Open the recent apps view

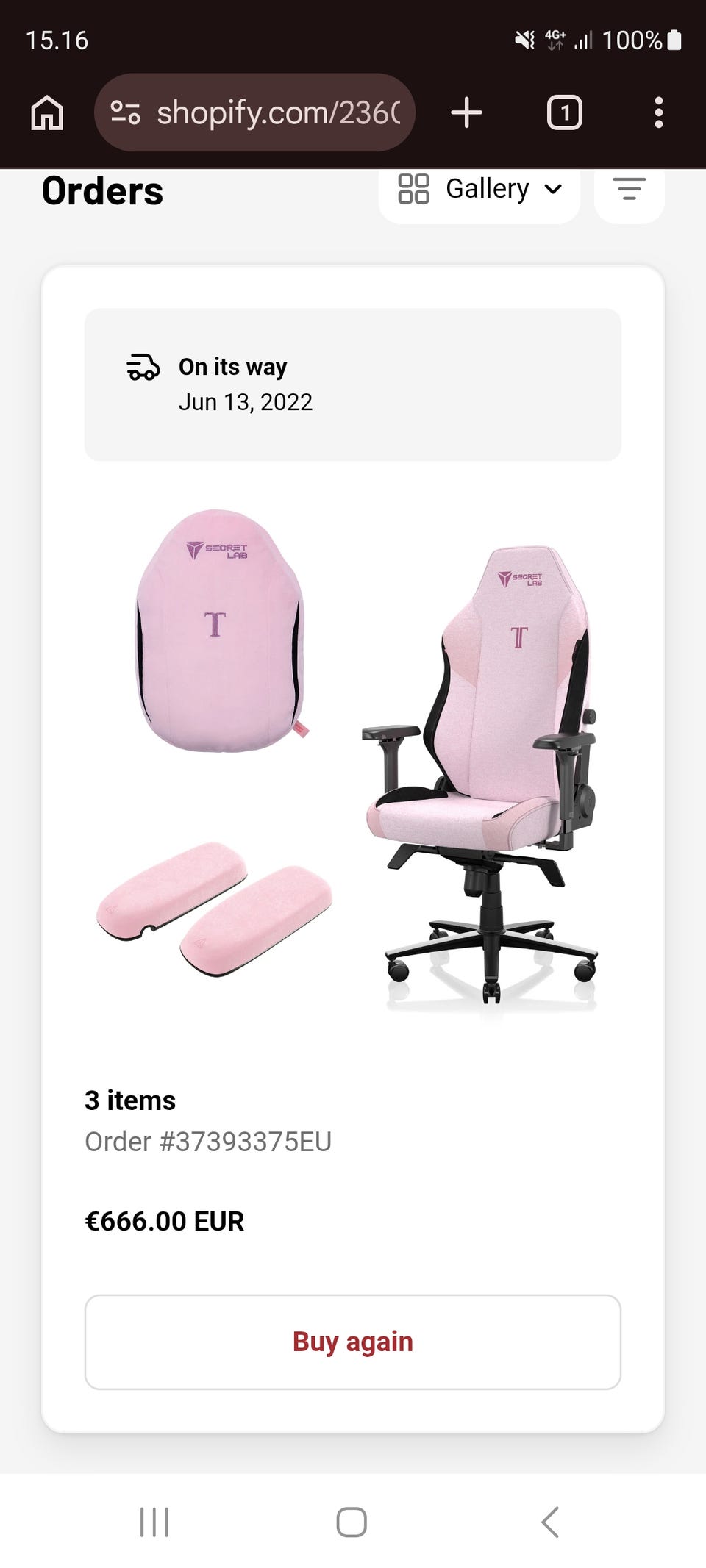[x=154, y=1522]
